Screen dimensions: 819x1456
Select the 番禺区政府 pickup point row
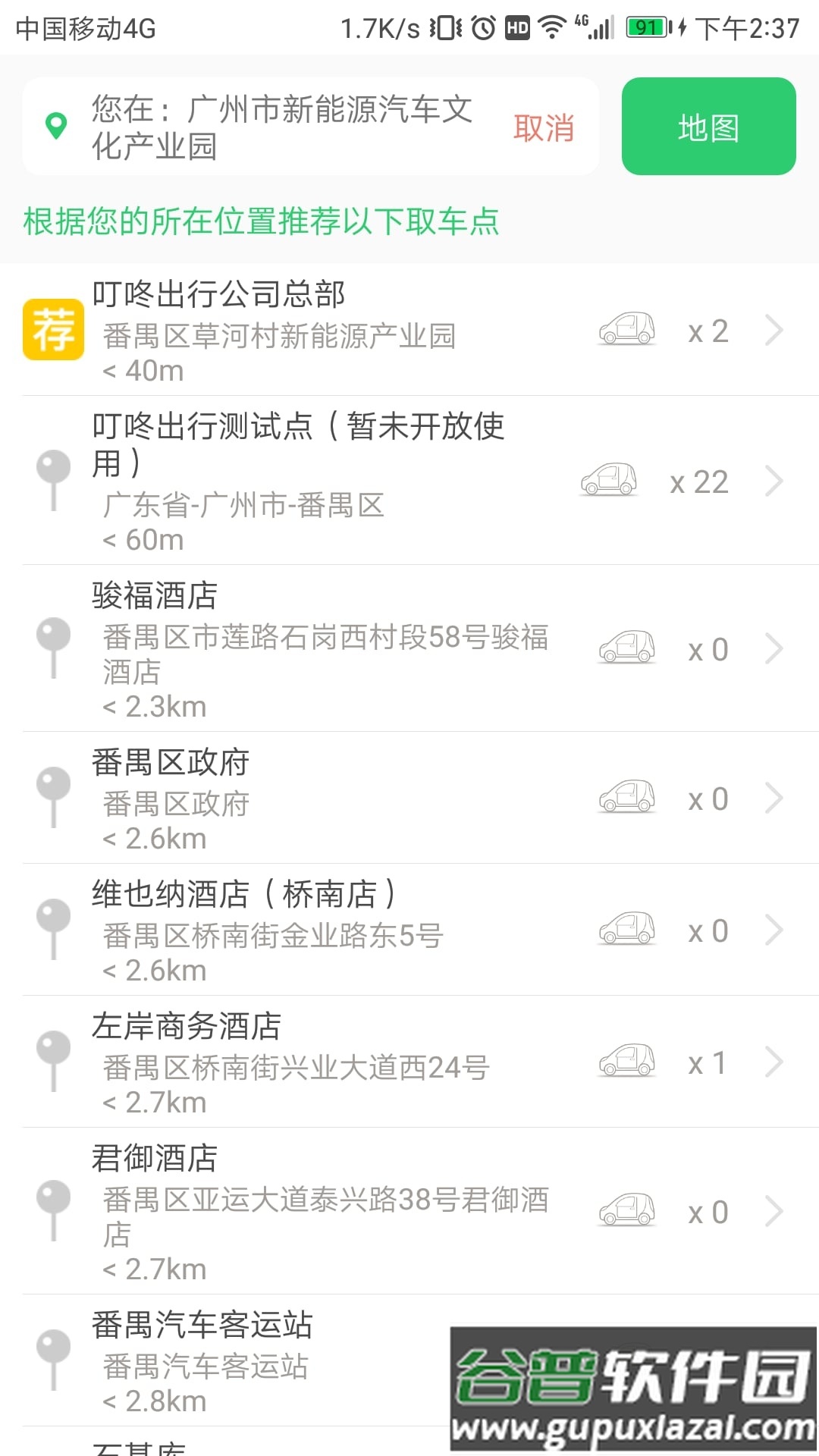tap(303, 797)
